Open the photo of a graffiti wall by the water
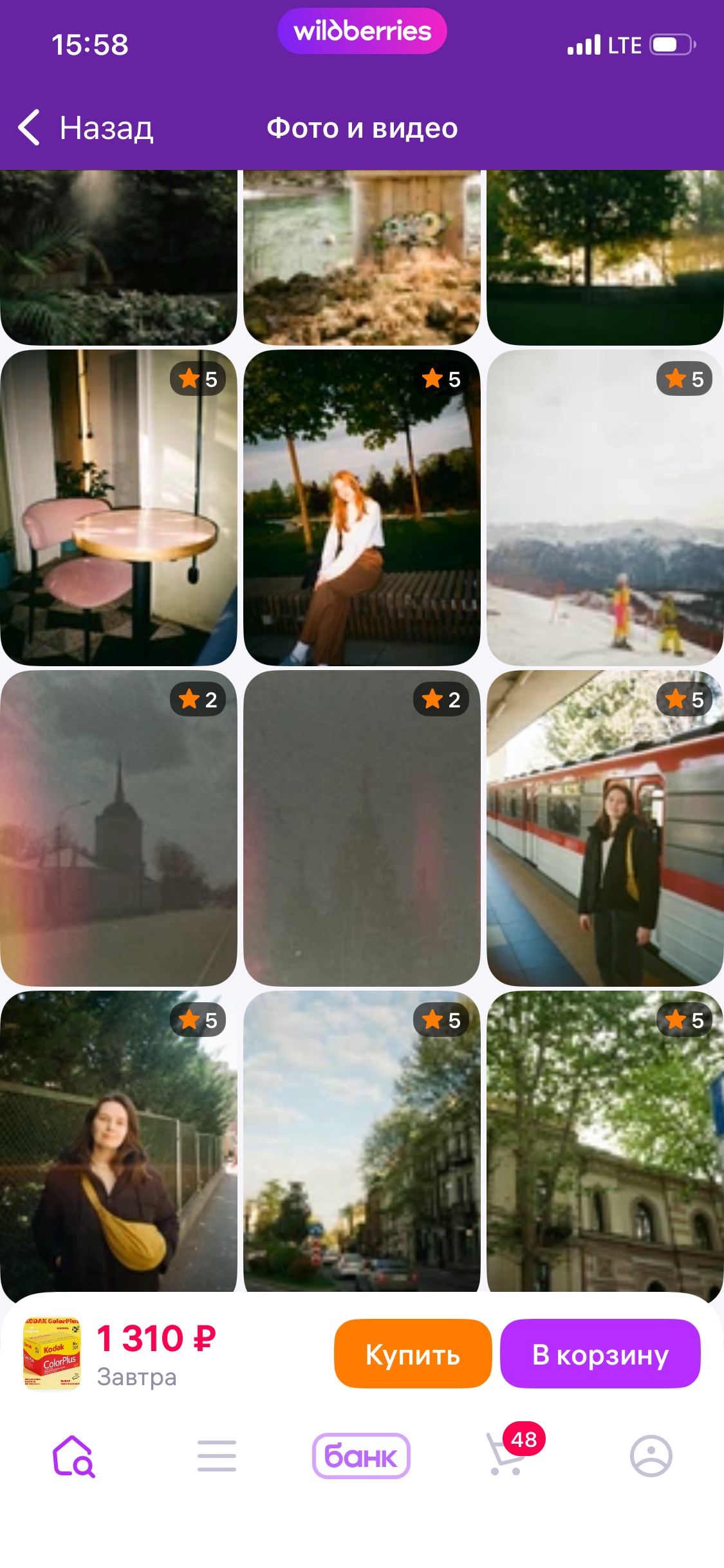This screenshot has width=724, height=1568. click(x=362, y=257)
